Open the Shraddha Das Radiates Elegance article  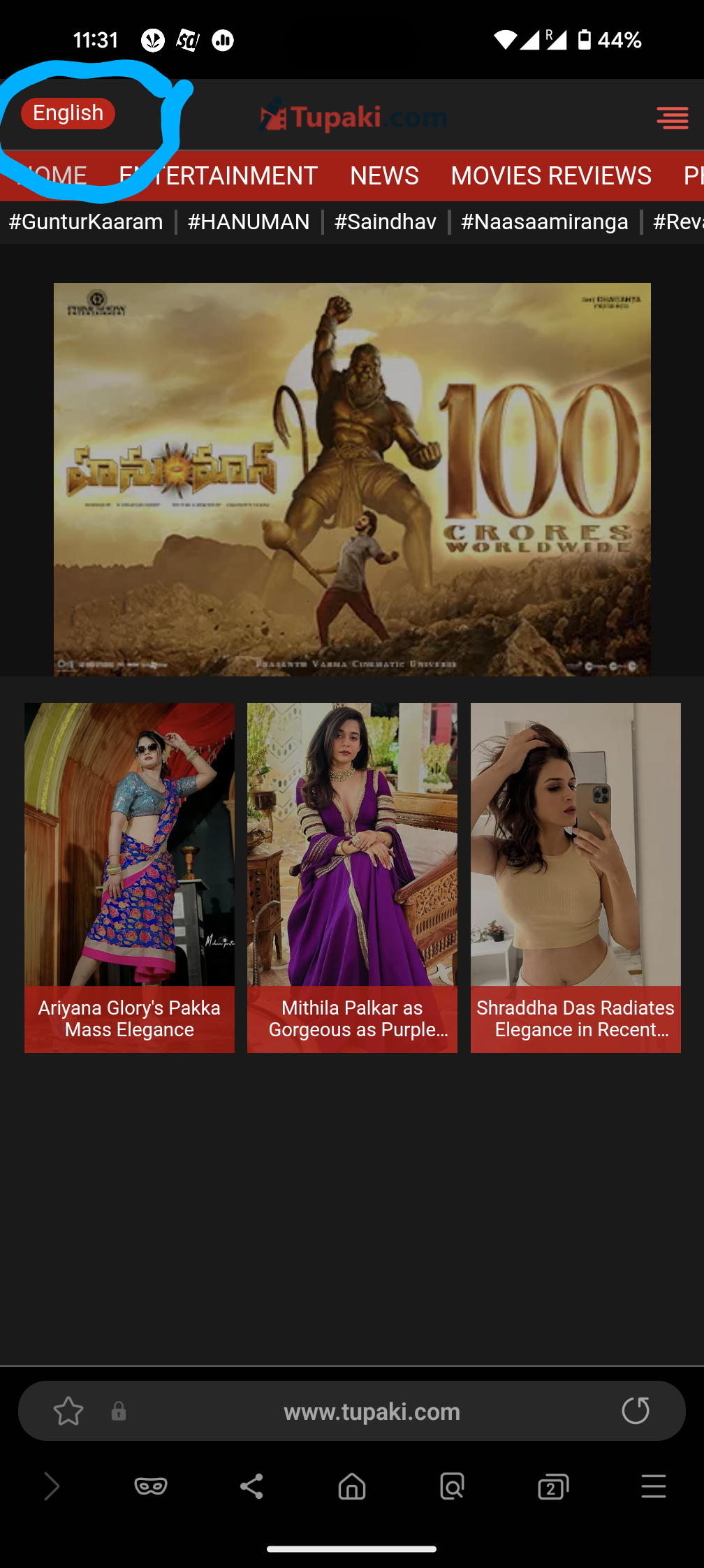coord(575,877)
